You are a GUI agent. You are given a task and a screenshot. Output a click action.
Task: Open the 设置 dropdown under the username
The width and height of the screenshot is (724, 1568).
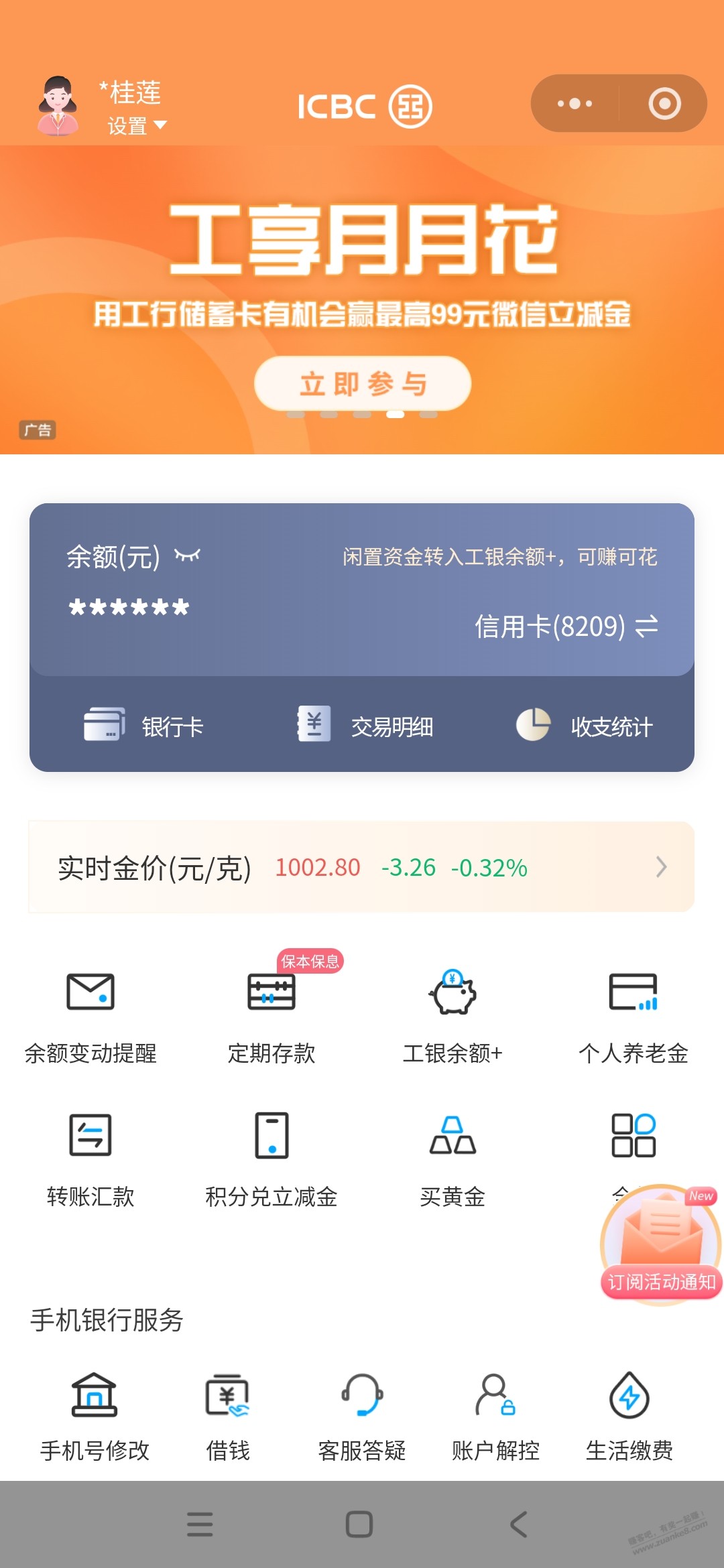coord(137,125)
